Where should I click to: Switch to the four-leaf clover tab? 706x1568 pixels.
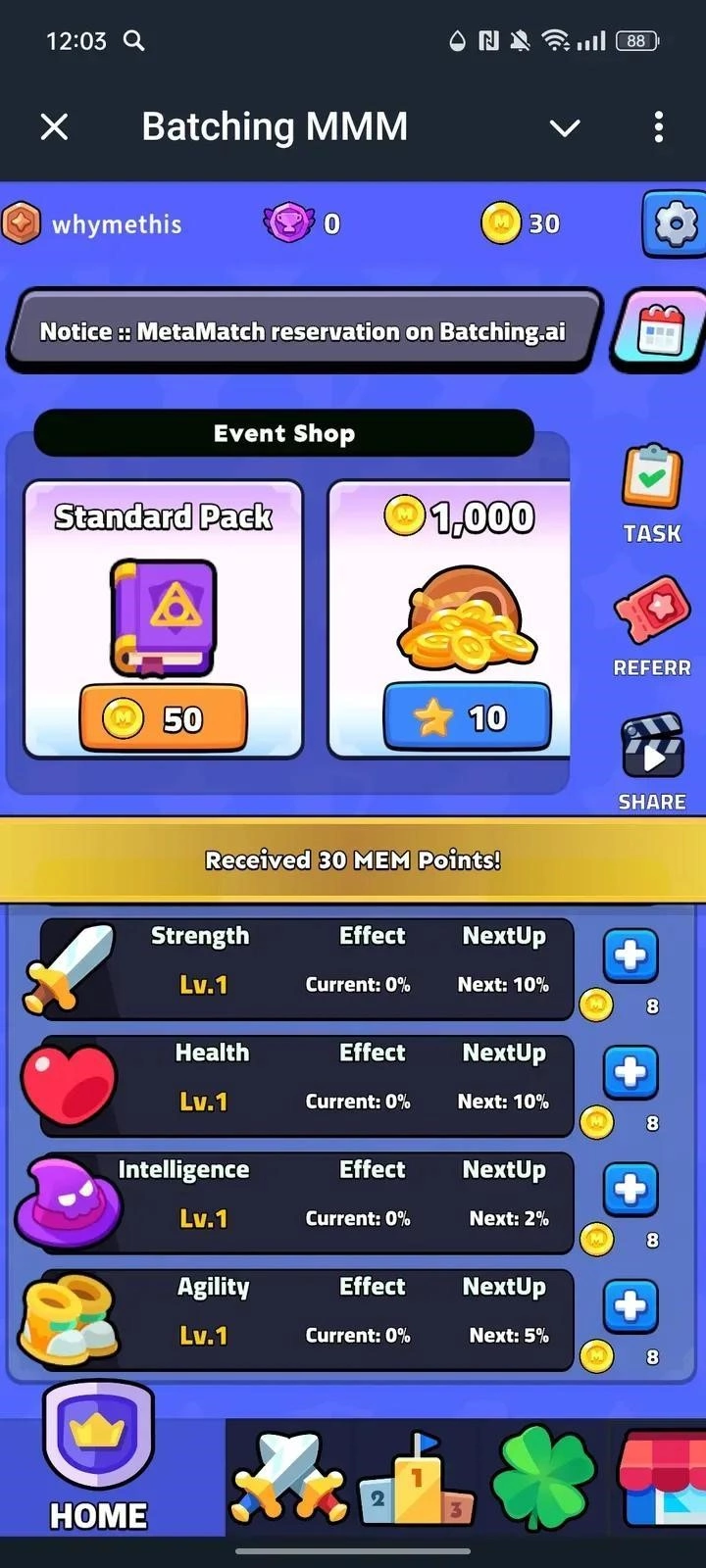(542, 1478)
